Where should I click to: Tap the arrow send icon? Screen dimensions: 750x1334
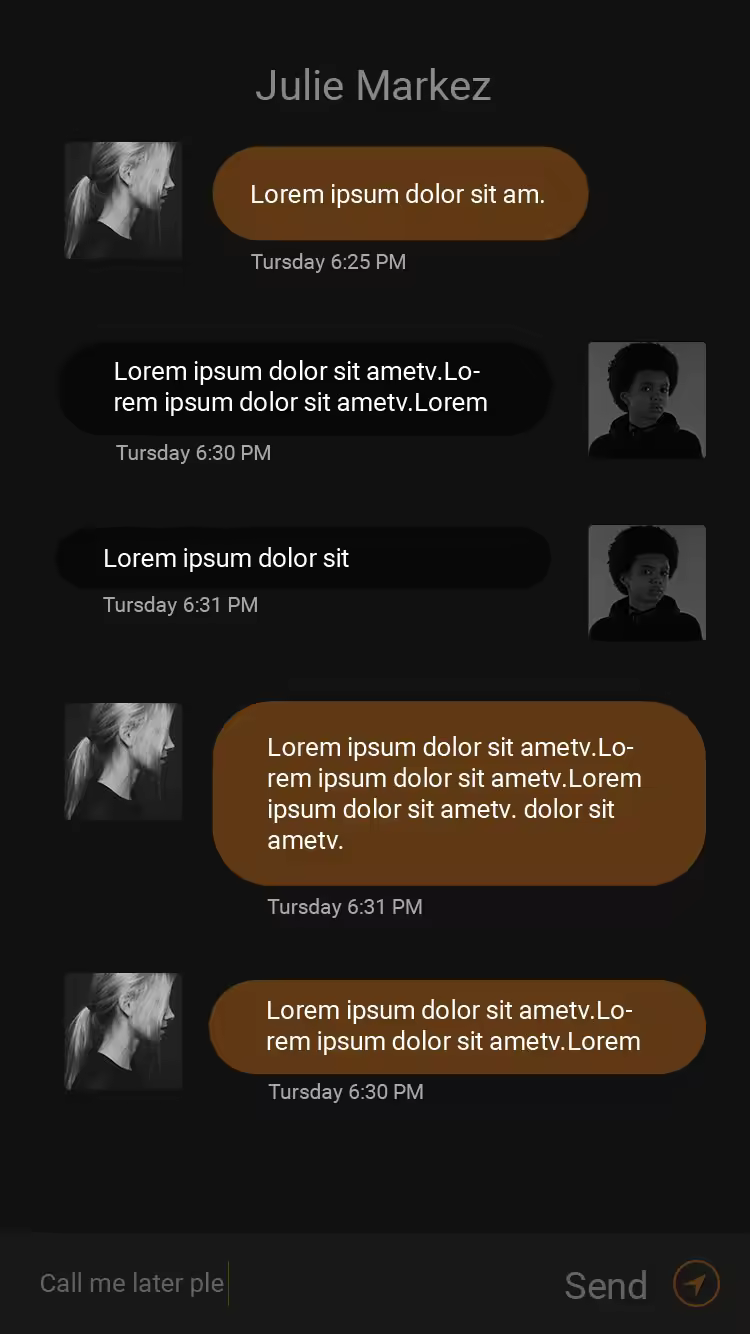click(696, 1284)
